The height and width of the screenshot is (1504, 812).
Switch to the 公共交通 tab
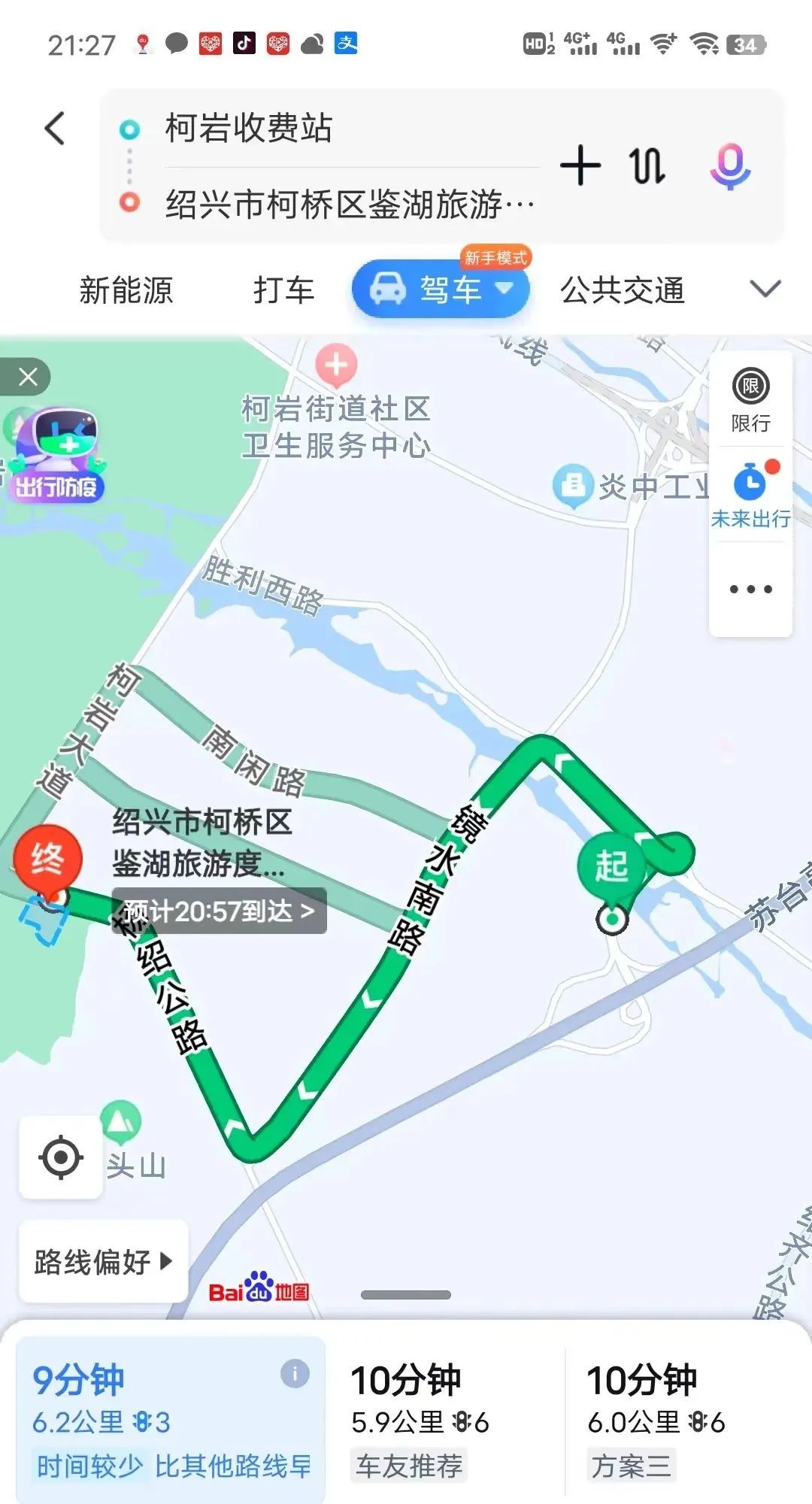pos(623,290)
